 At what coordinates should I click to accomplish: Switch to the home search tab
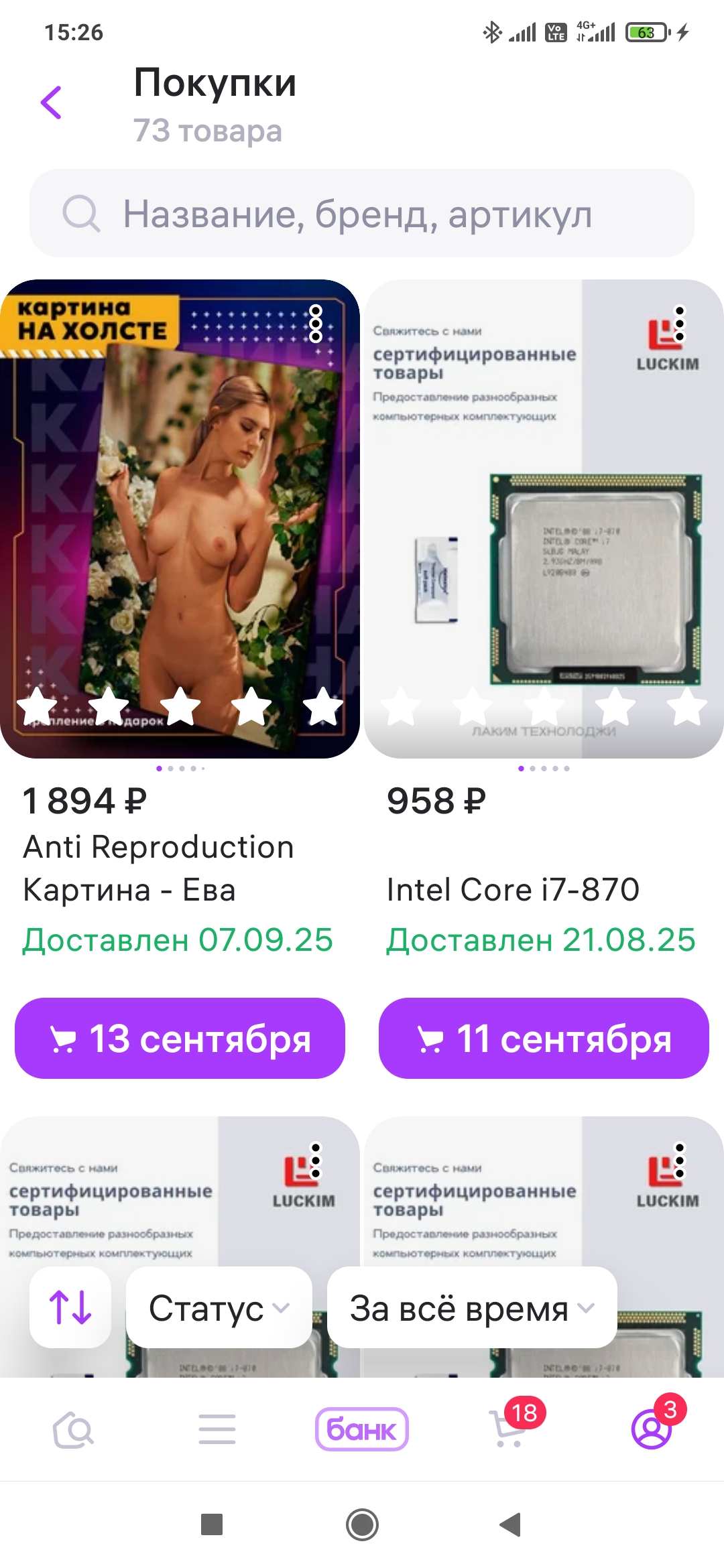point(72,1430)
